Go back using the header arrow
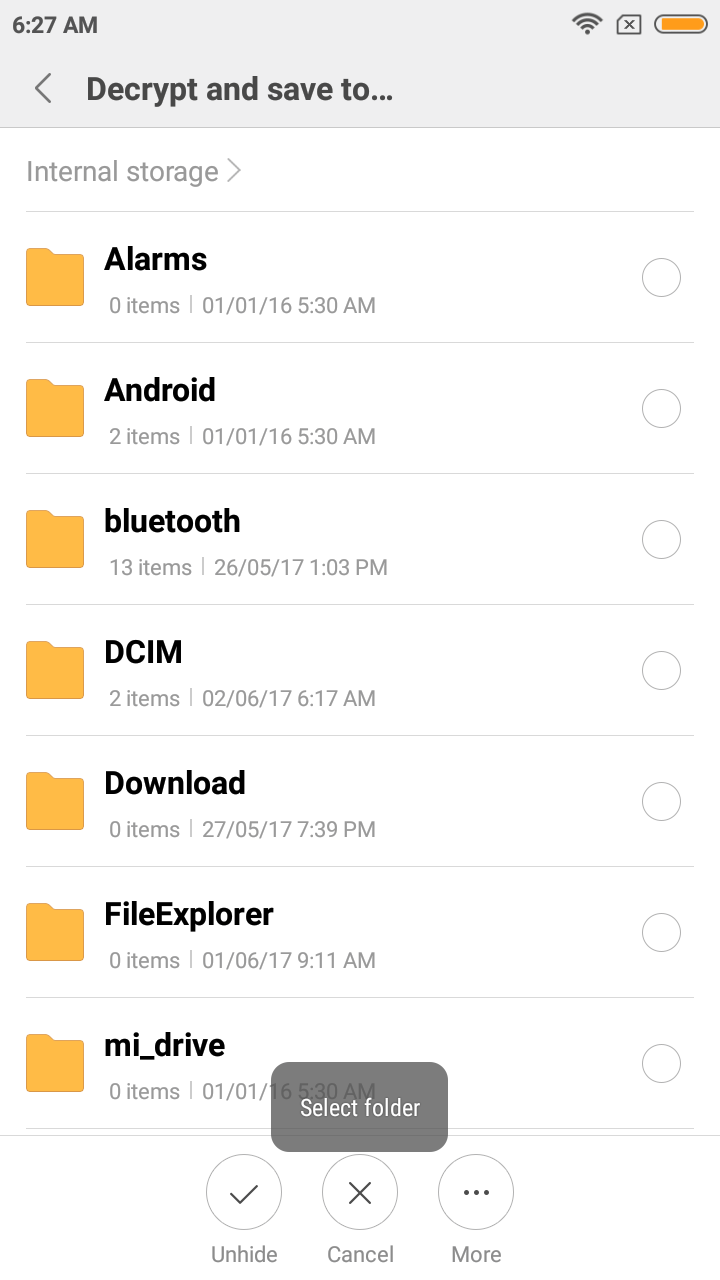 pyautogui.click(x=43, y=89)
